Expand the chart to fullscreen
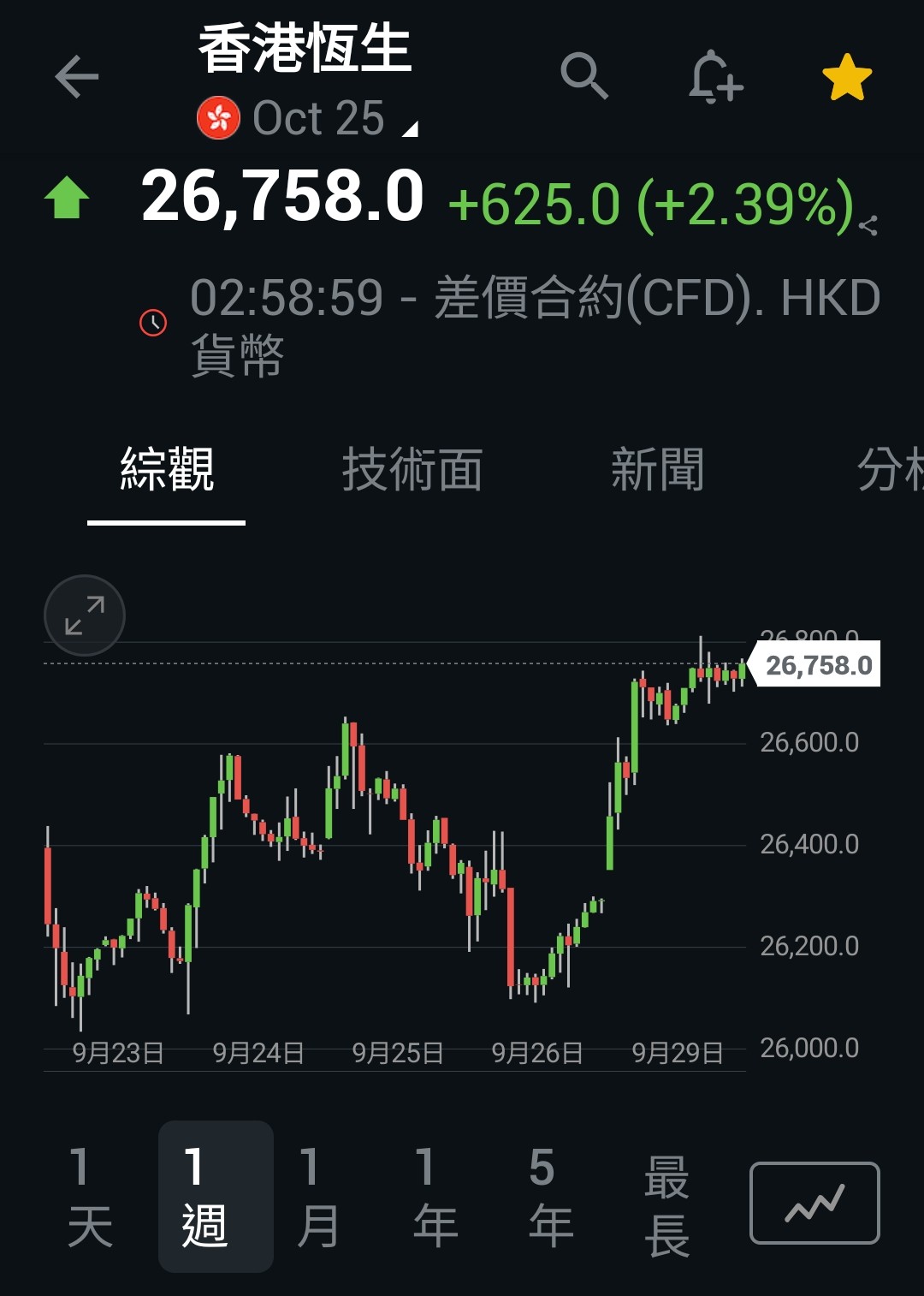The image size is (924, 1296). tap(85, 615)
